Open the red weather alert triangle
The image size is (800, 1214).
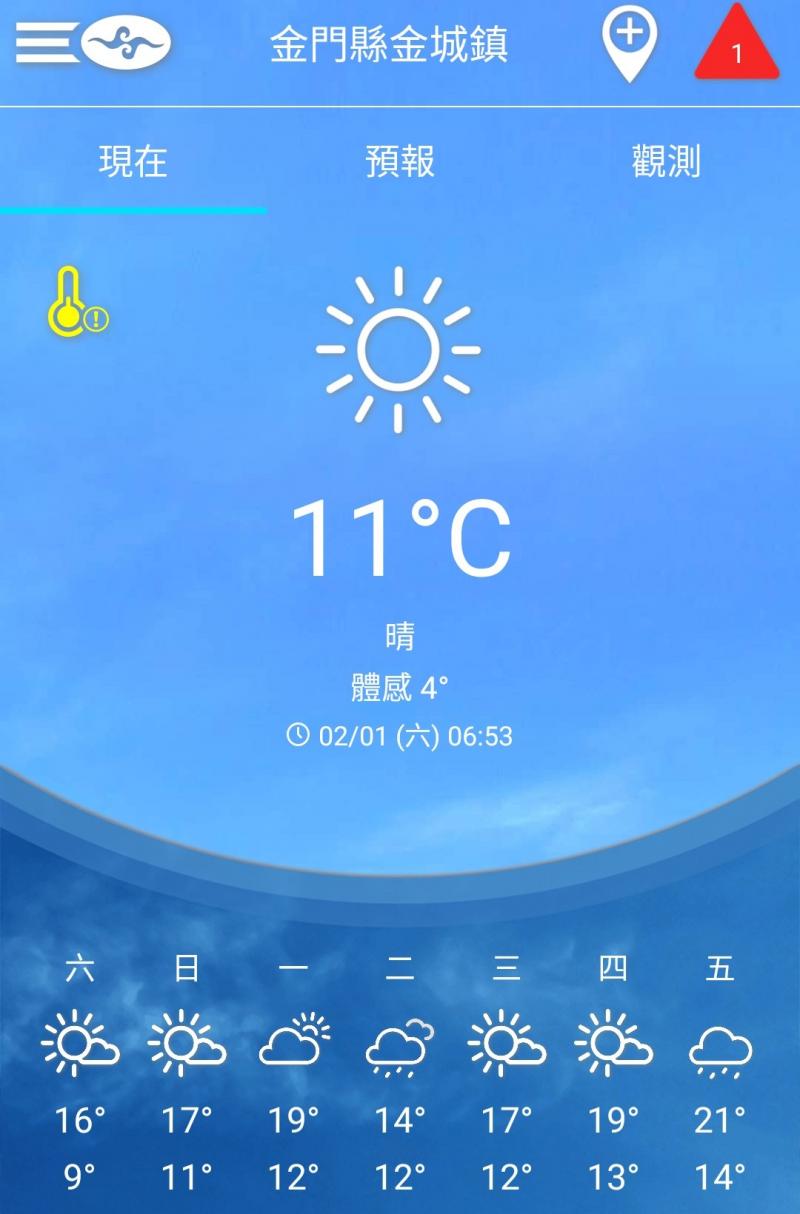tap(737, 46)
